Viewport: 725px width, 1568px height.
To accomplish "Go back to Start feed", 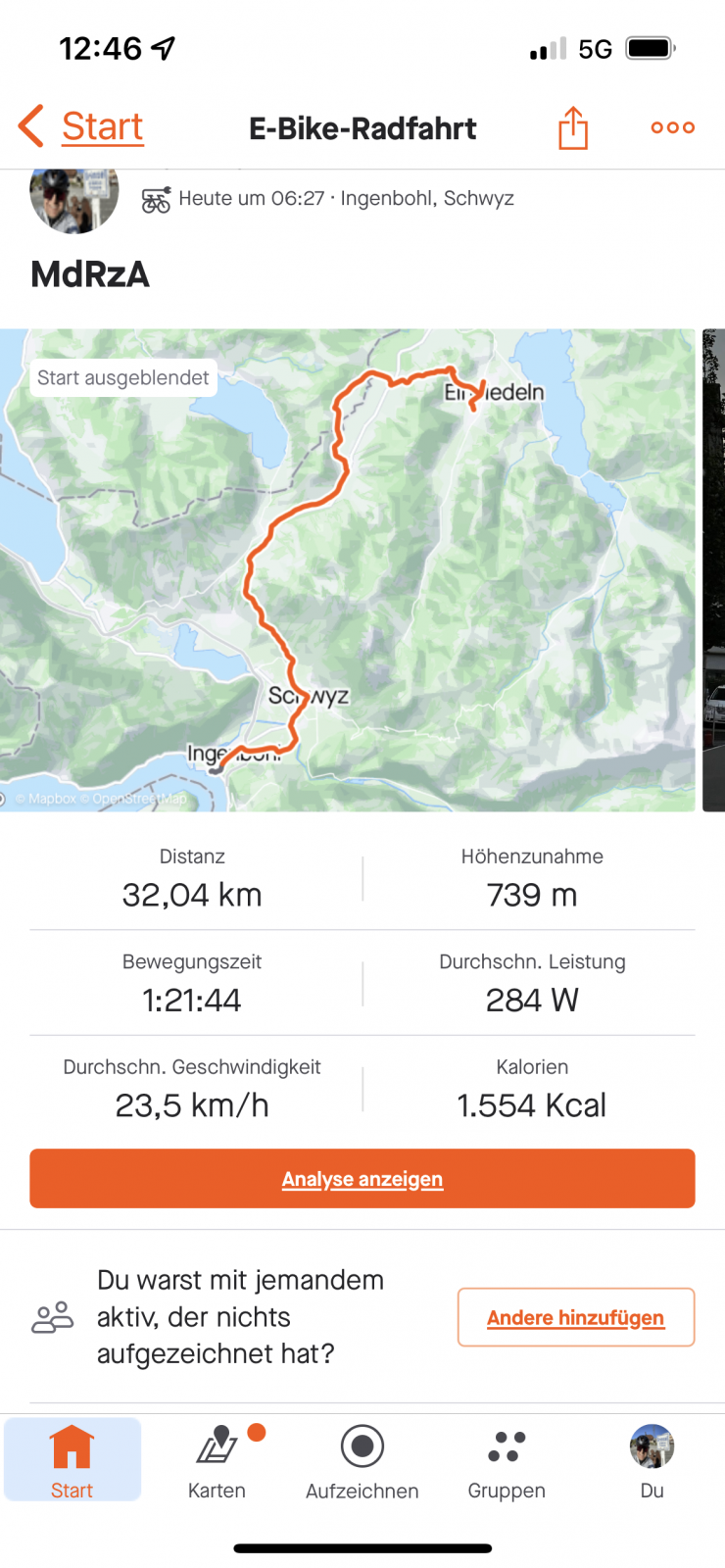I will [82, 127].
